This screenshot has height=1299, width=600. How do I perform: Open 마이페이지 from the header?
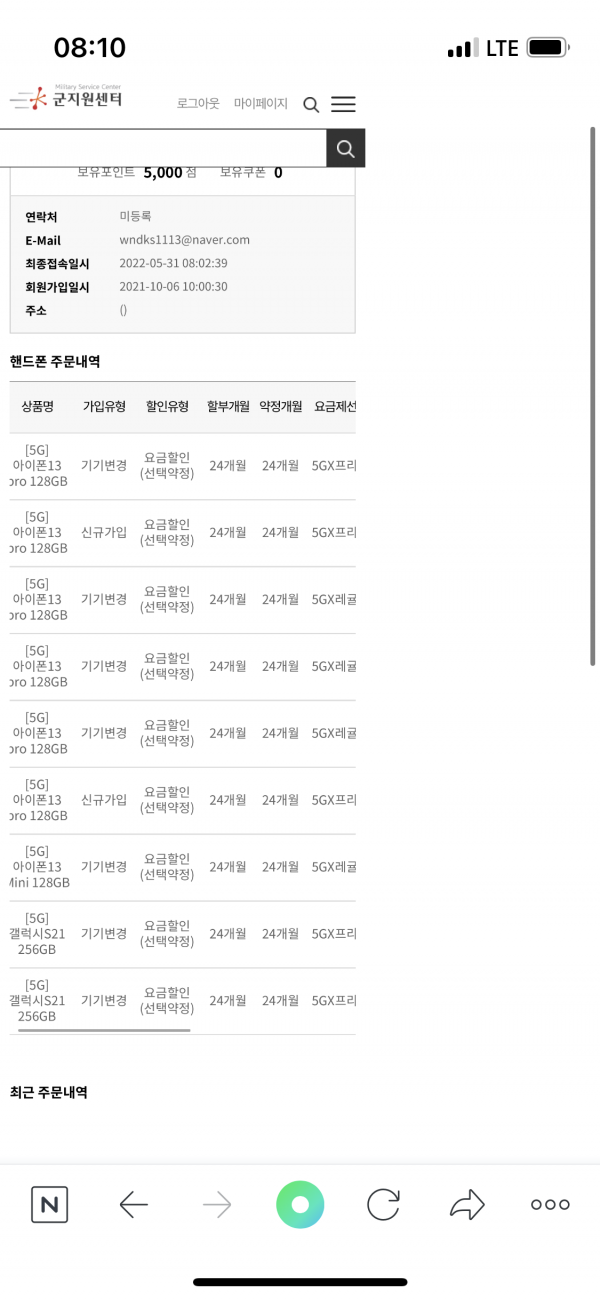(x=260, y=103)
